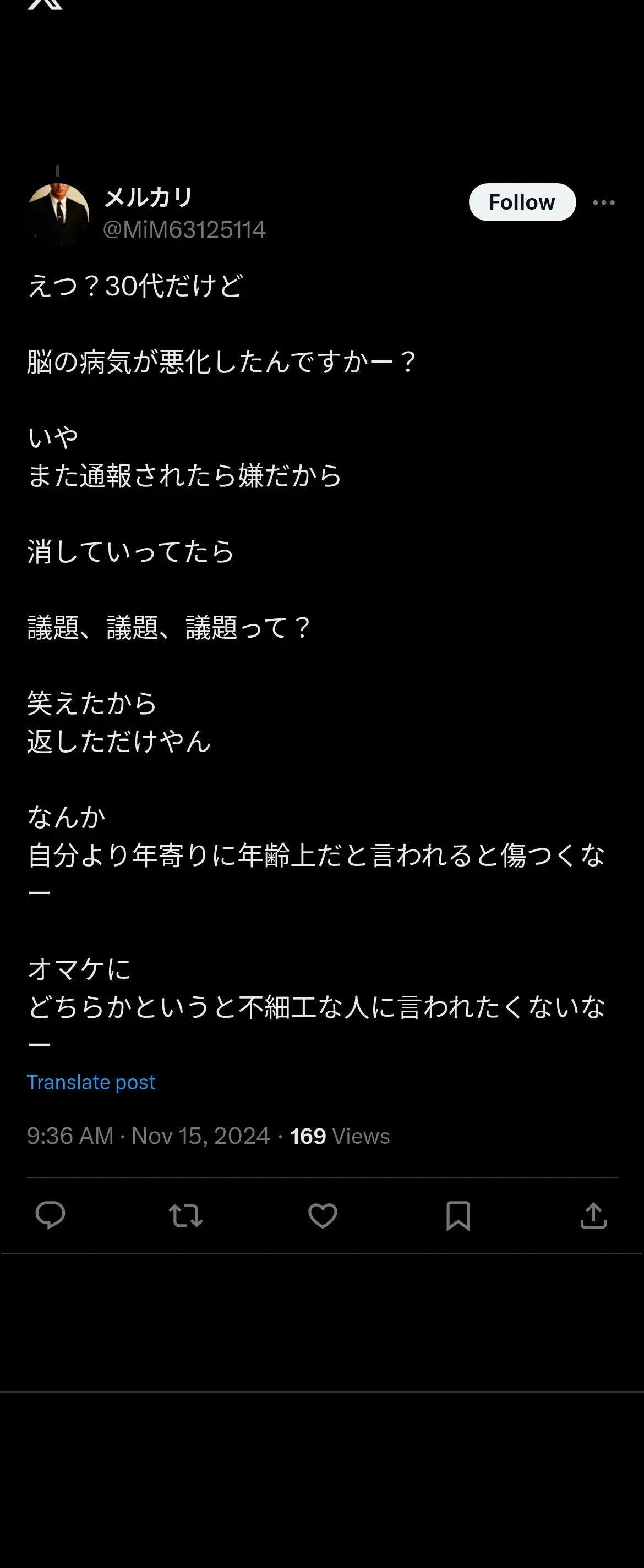Screen dimensions: 644x1568
Task: Repost this tweet
Action: tap(185, 1215)
